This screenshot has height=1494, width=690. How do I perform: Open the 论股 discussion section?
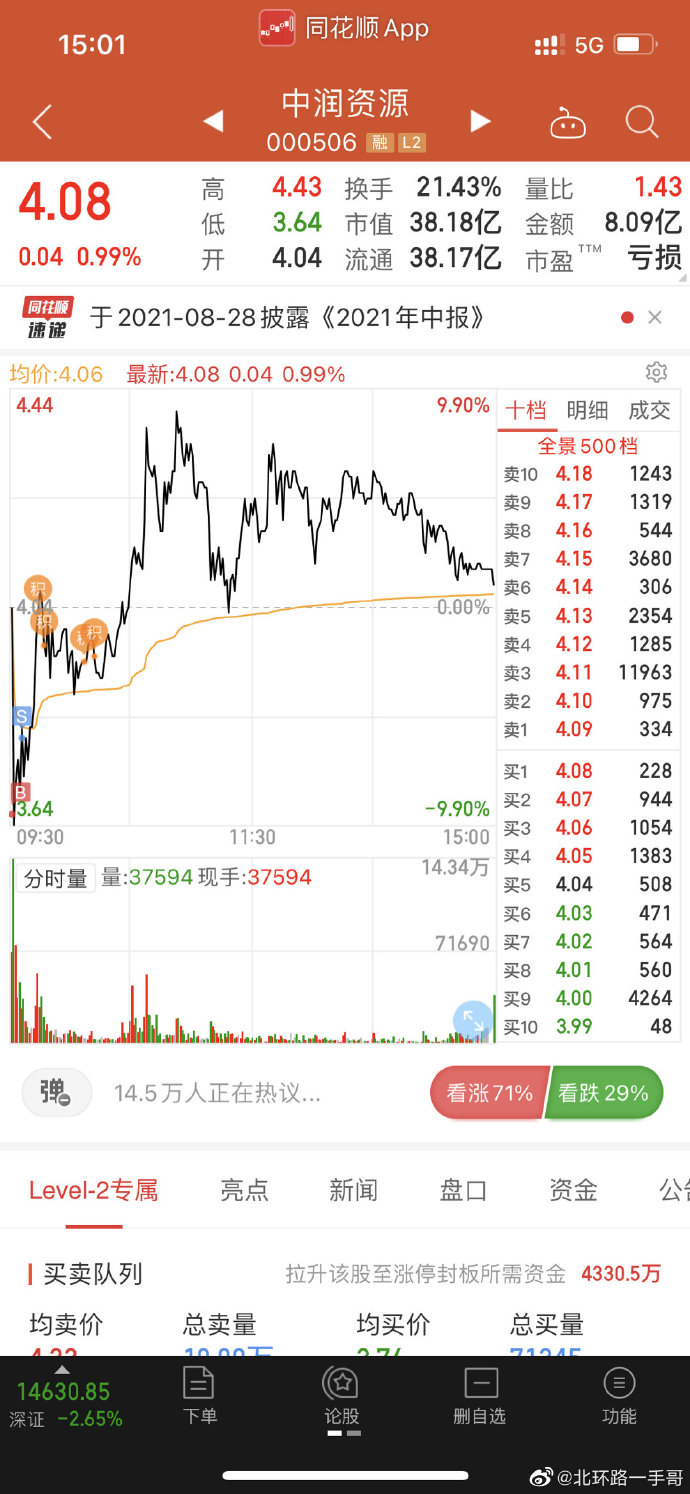(341, 1396)
